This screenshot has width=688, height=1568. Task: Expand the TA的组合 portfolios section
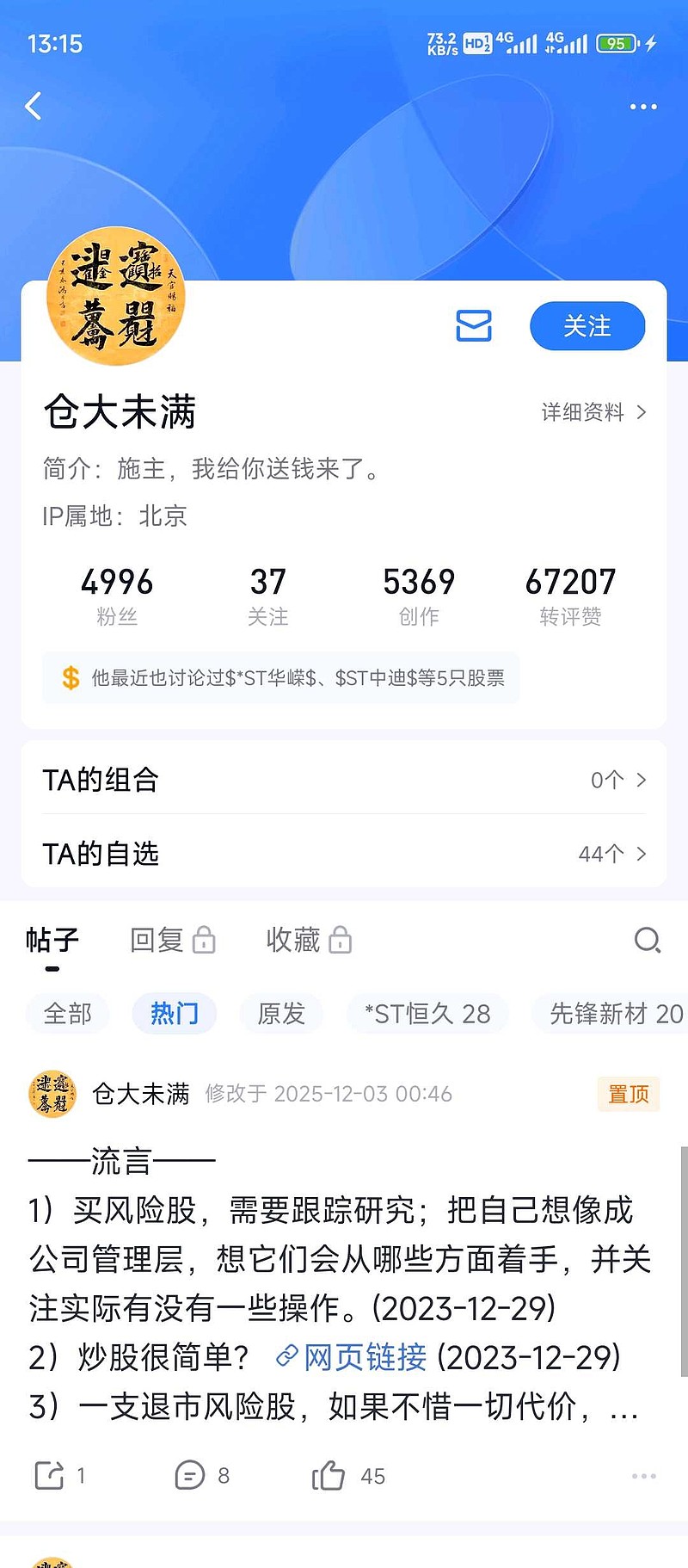point(344,780)
